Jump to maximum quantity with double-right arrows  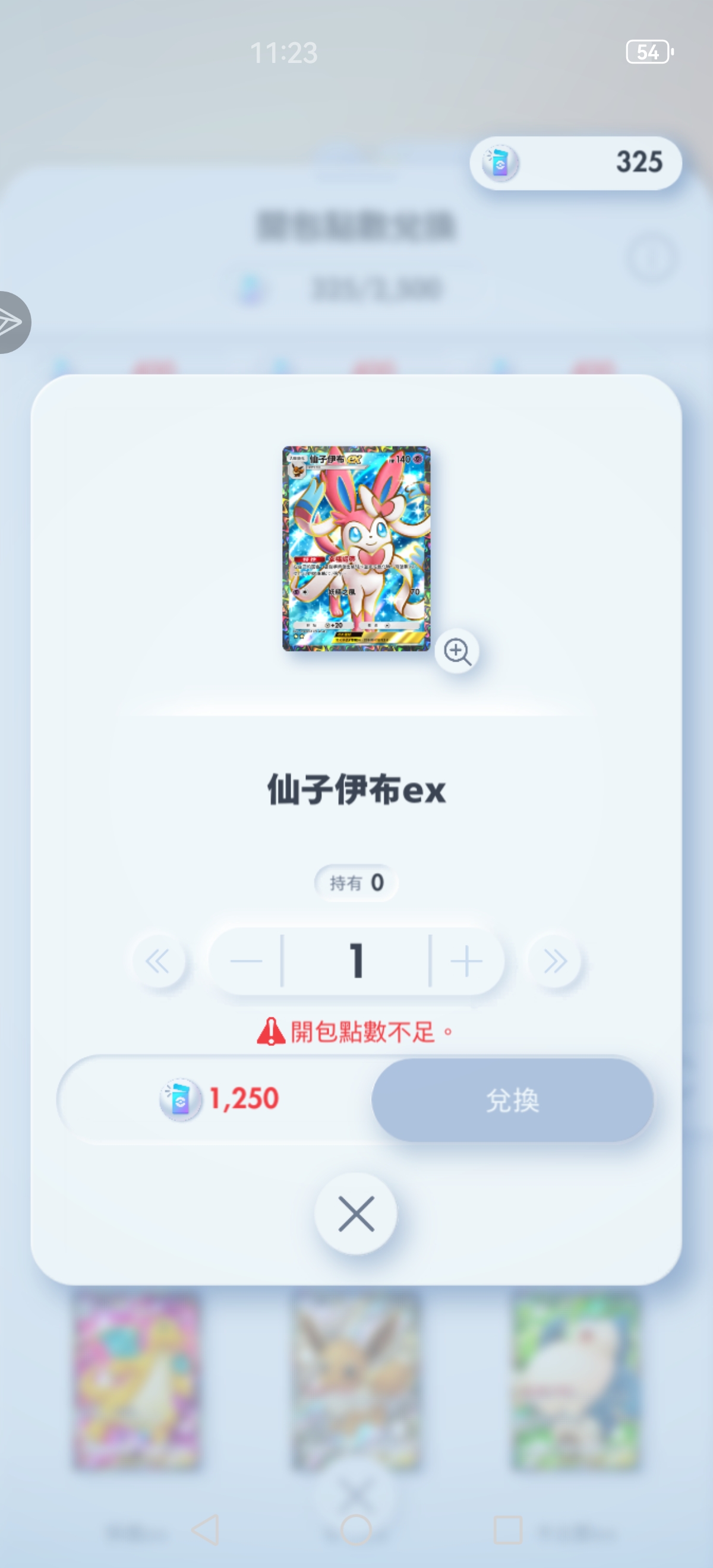coord(554,962)
